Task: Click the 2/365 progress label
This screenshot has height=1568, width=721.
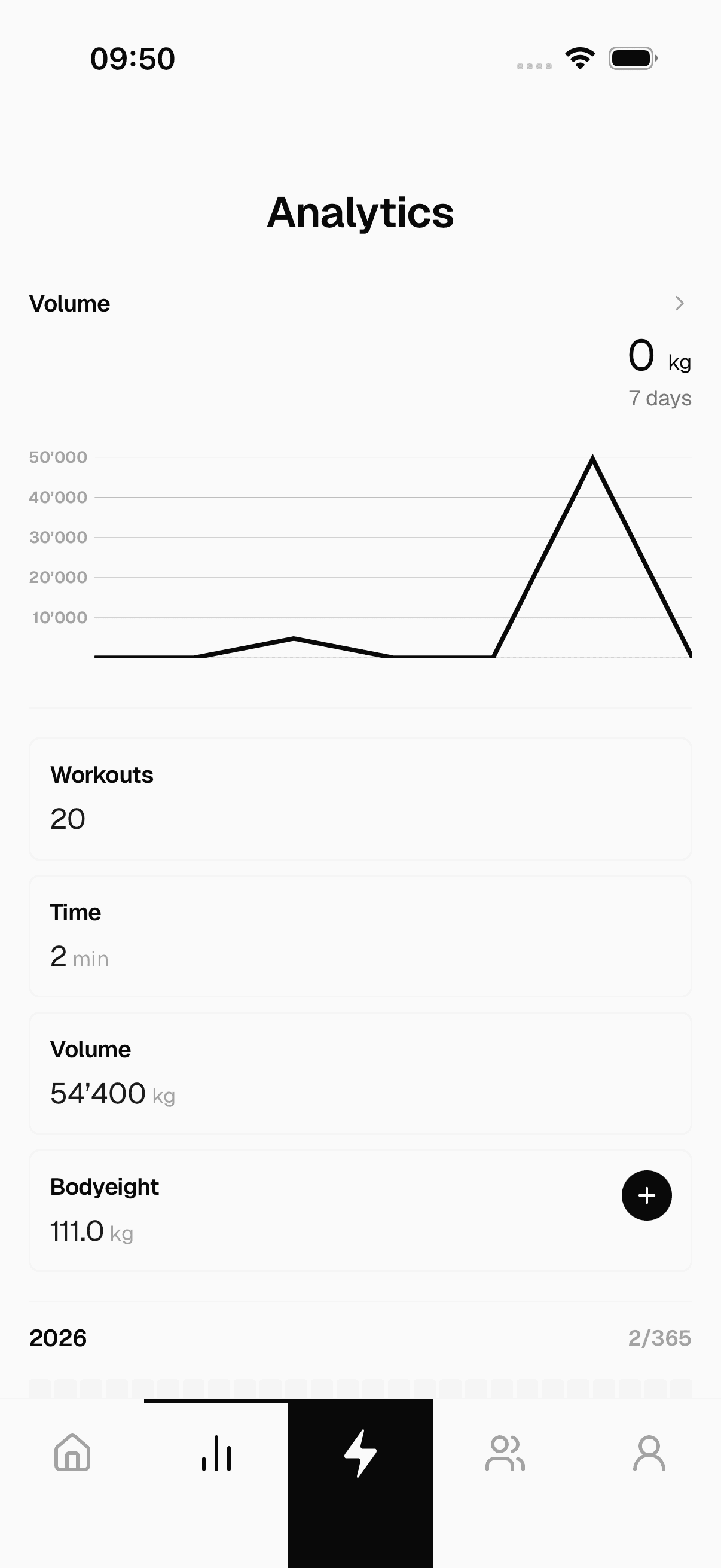Action: [659, 1338]
